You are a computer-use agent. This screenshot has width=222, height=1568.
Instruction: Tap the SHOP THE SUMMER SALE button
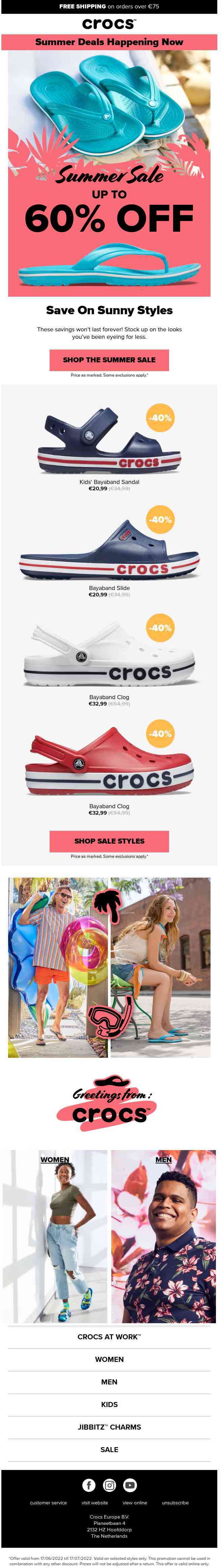(109, 360)
